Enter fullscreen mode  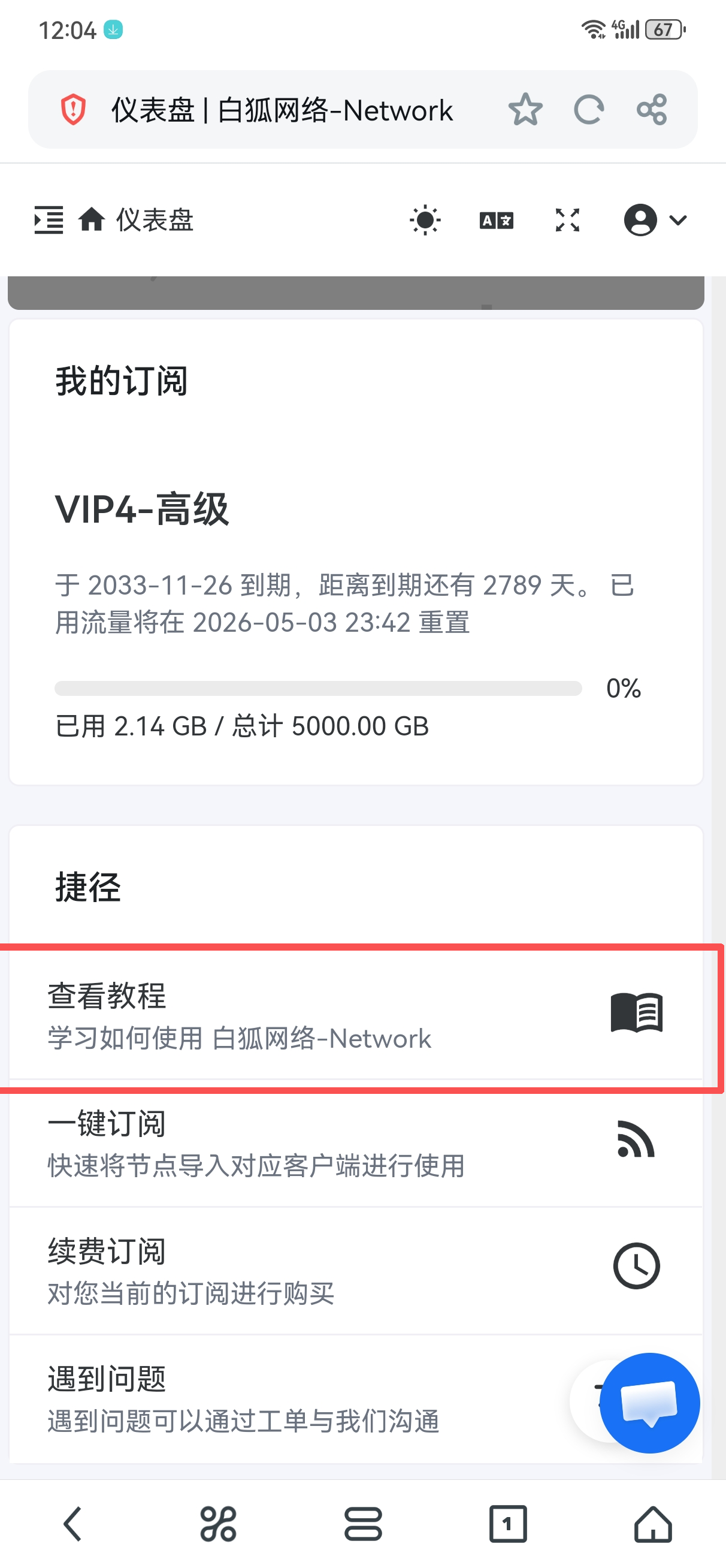point(568,220)
